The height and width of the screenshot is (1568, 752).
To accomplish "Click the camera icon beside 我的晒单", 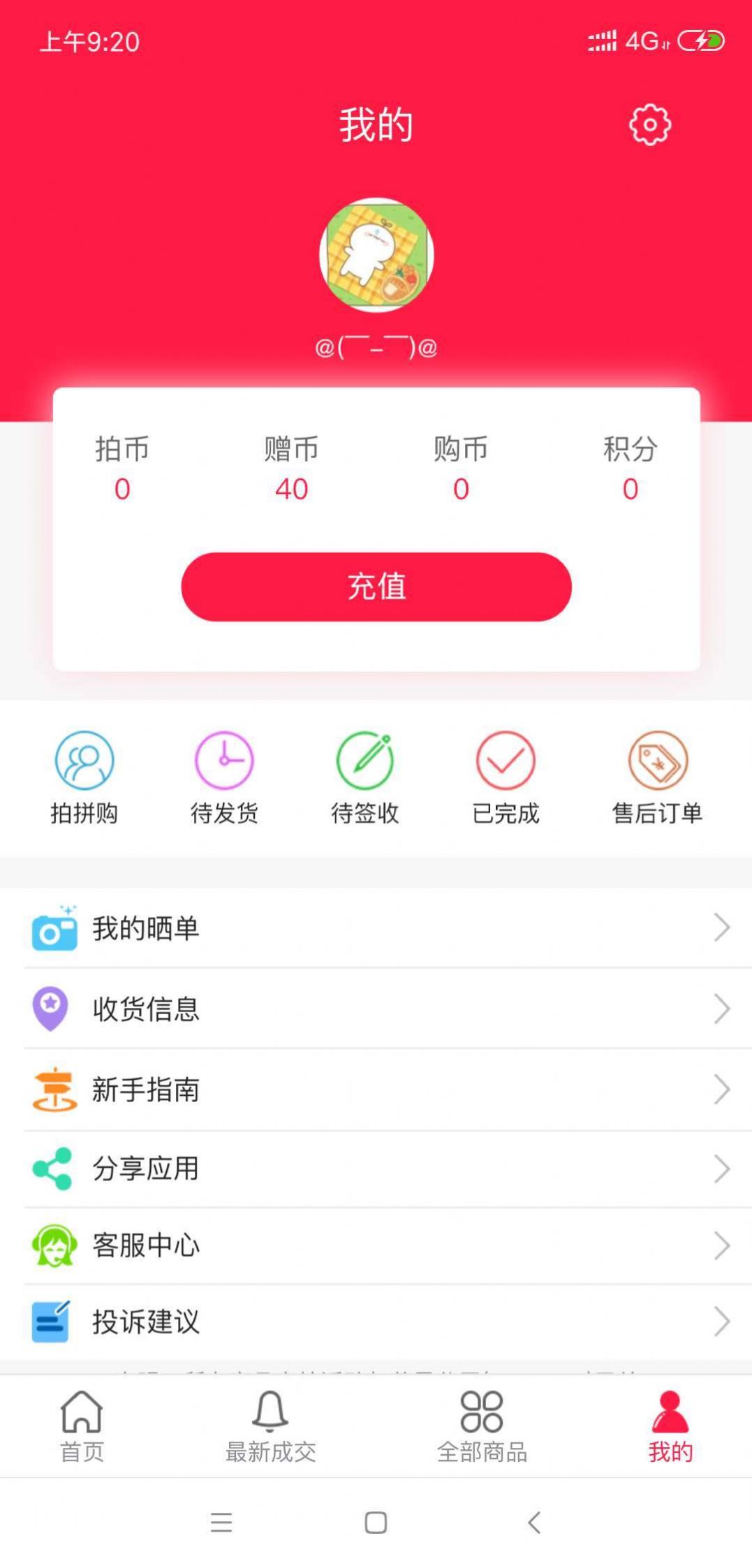I will pyautogui.click(x=52, y=928).
